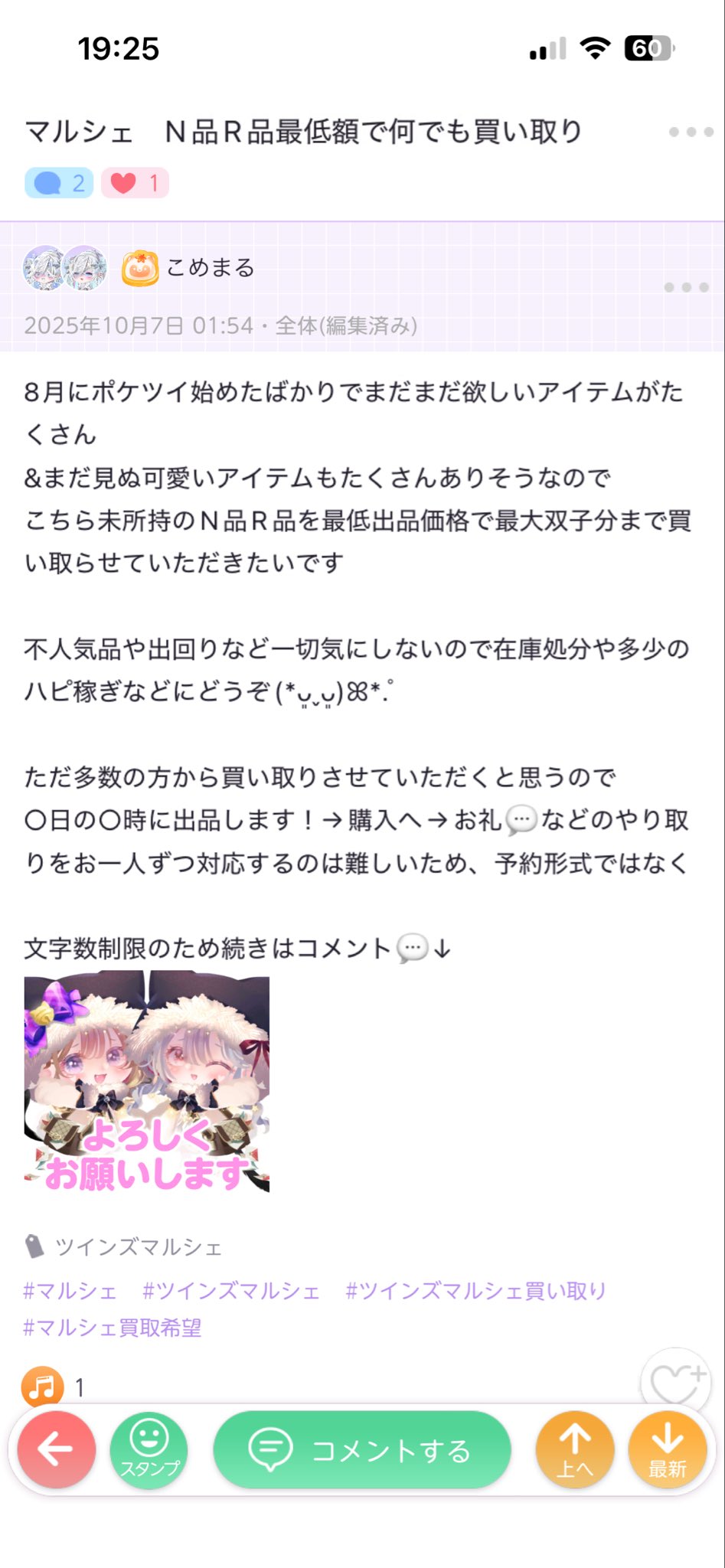
Task: View the よろしくお願いします image attachment
Action: click(x=147, y=1081)
